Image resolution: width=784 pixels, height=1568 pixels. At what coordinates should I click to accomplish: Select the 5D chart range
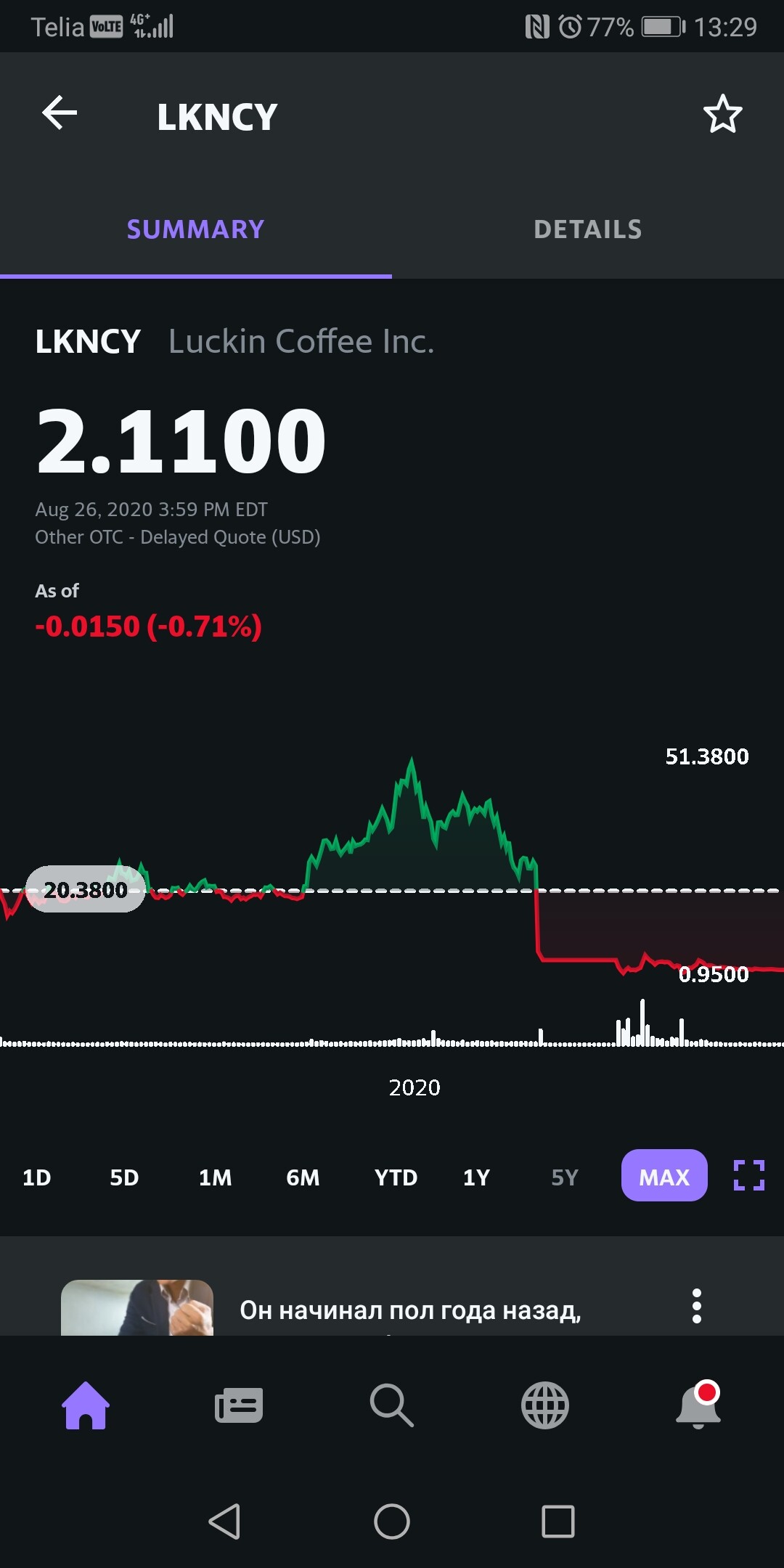124,1177
